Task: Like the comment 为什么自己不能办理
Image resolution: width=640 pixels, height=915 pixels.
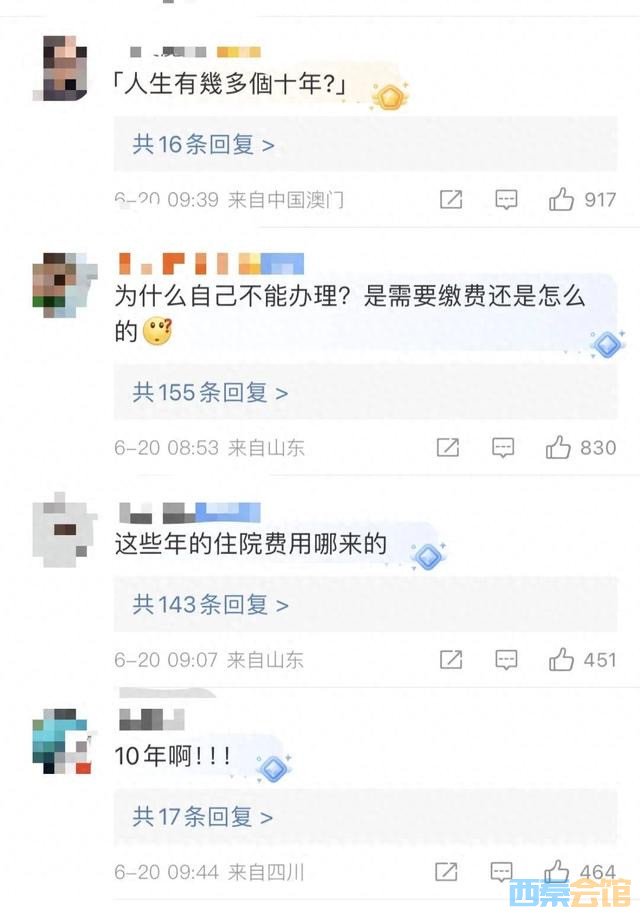Action: pyautogui.click(x=559, y=448)
